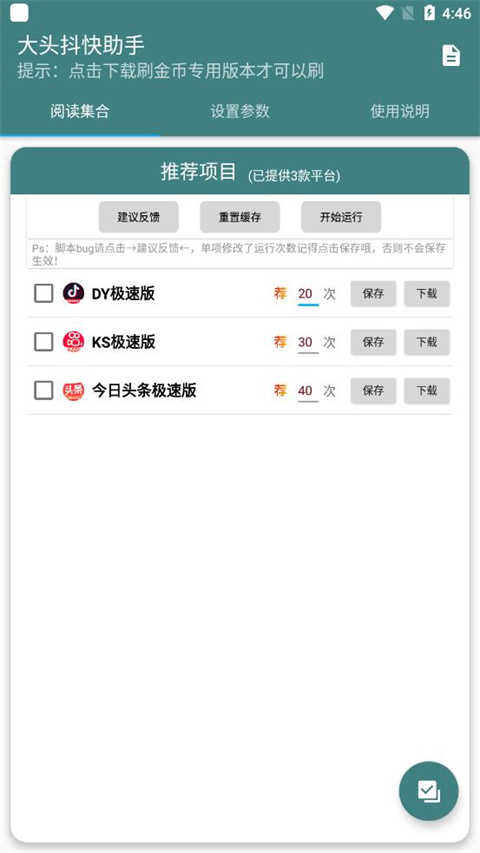Image resolution: width=480 pixels, height=853 pixels.
Task: Check the DY极速版 checkbox
Action: point(44,294)
